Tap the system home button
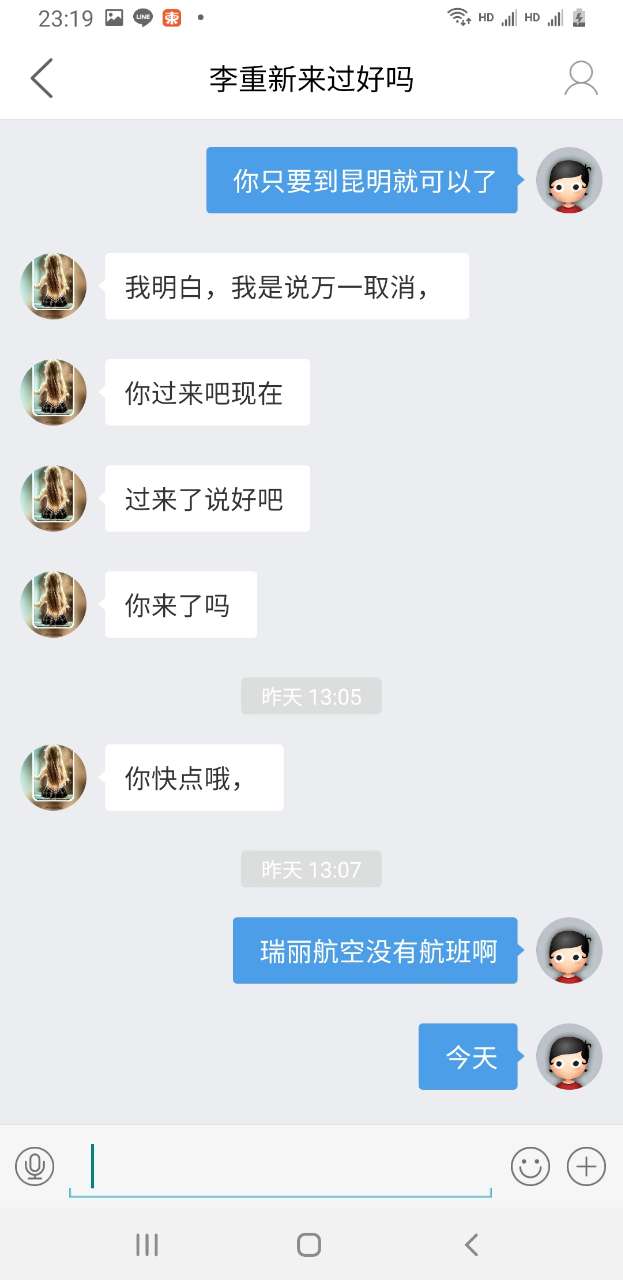 pos(309,1244)
